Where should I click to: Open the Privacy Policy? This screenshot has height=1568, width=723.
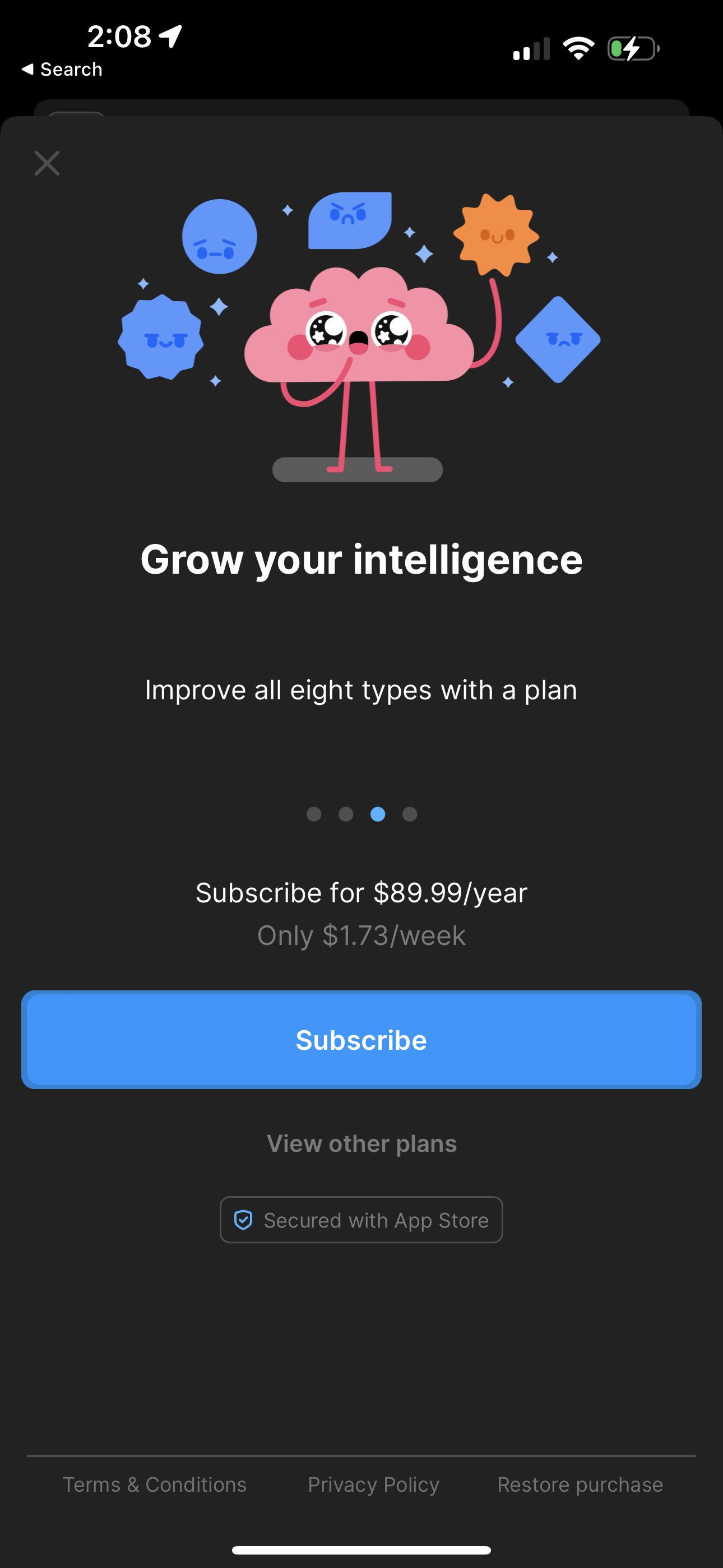point(373,1484)
